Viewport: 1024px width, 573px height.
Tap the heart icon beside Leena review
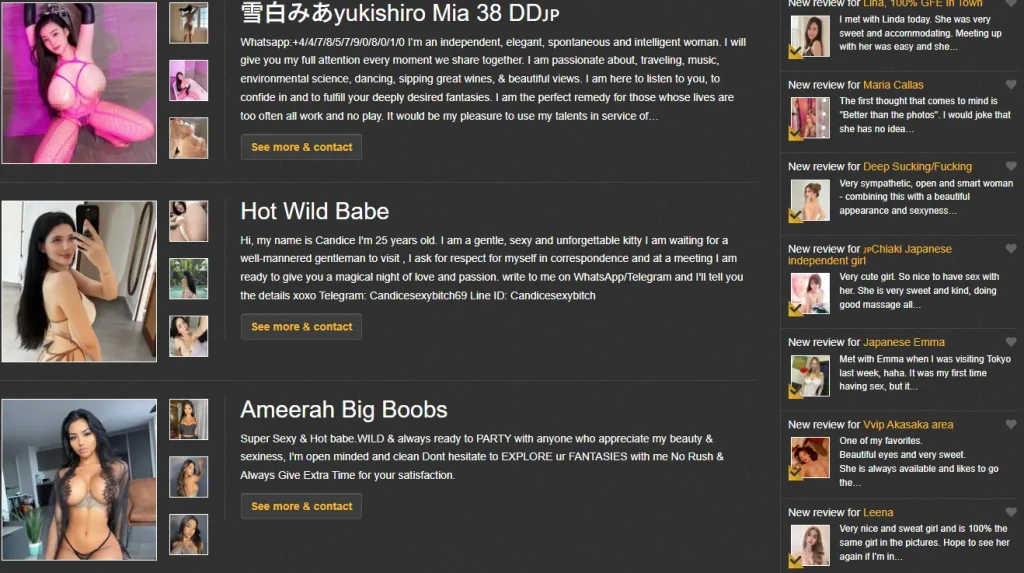(x=1010, y=512)
